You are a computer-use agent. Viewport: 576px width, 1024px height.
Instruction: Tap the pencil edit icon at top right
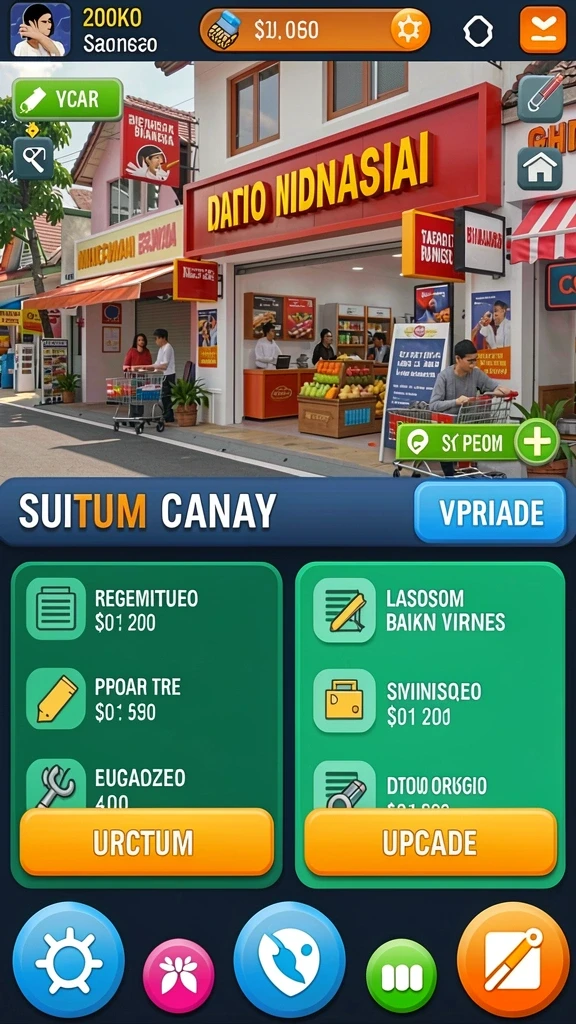pyautogui.click(x=540, y=98)
